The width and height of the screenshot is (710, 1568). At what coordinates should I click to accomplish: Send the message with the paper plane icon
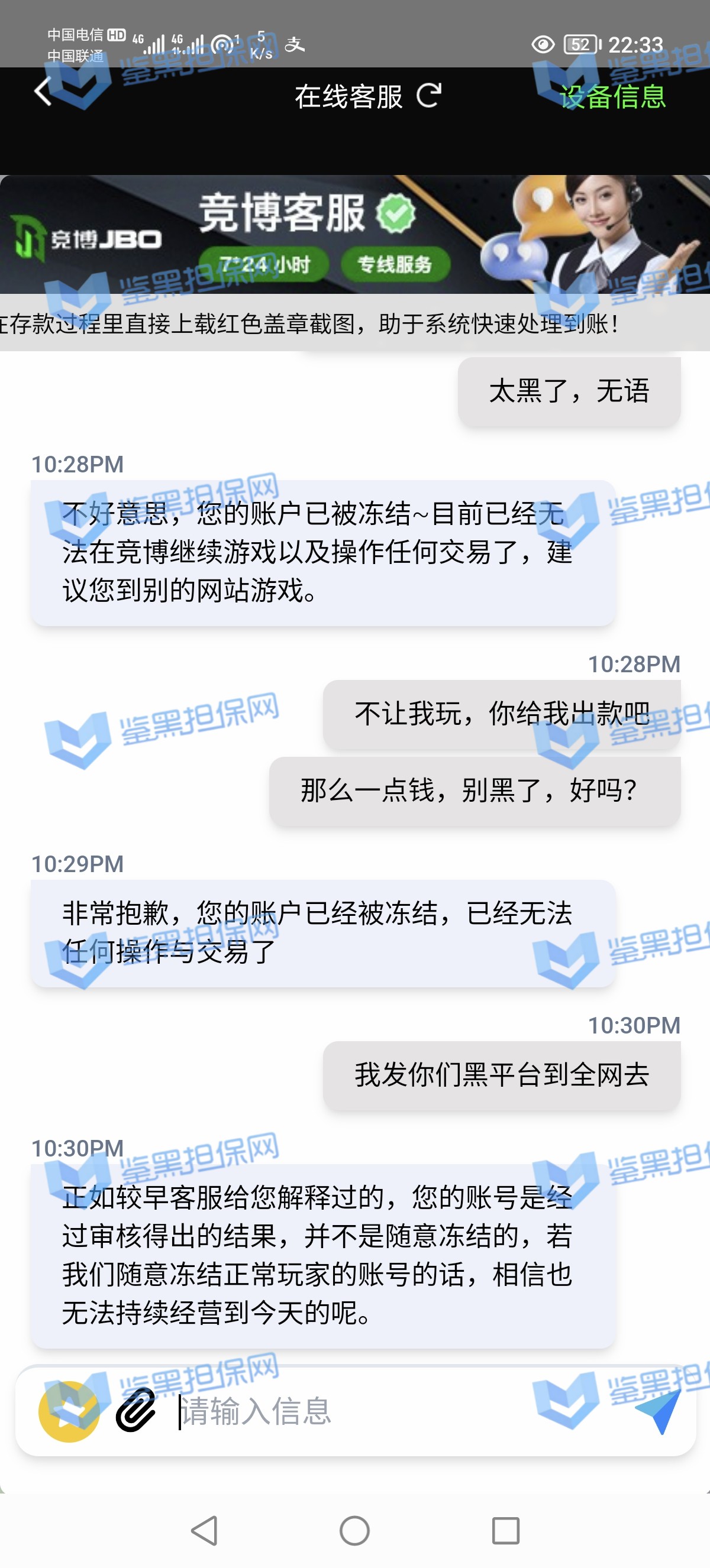(x=659, y=1411)
